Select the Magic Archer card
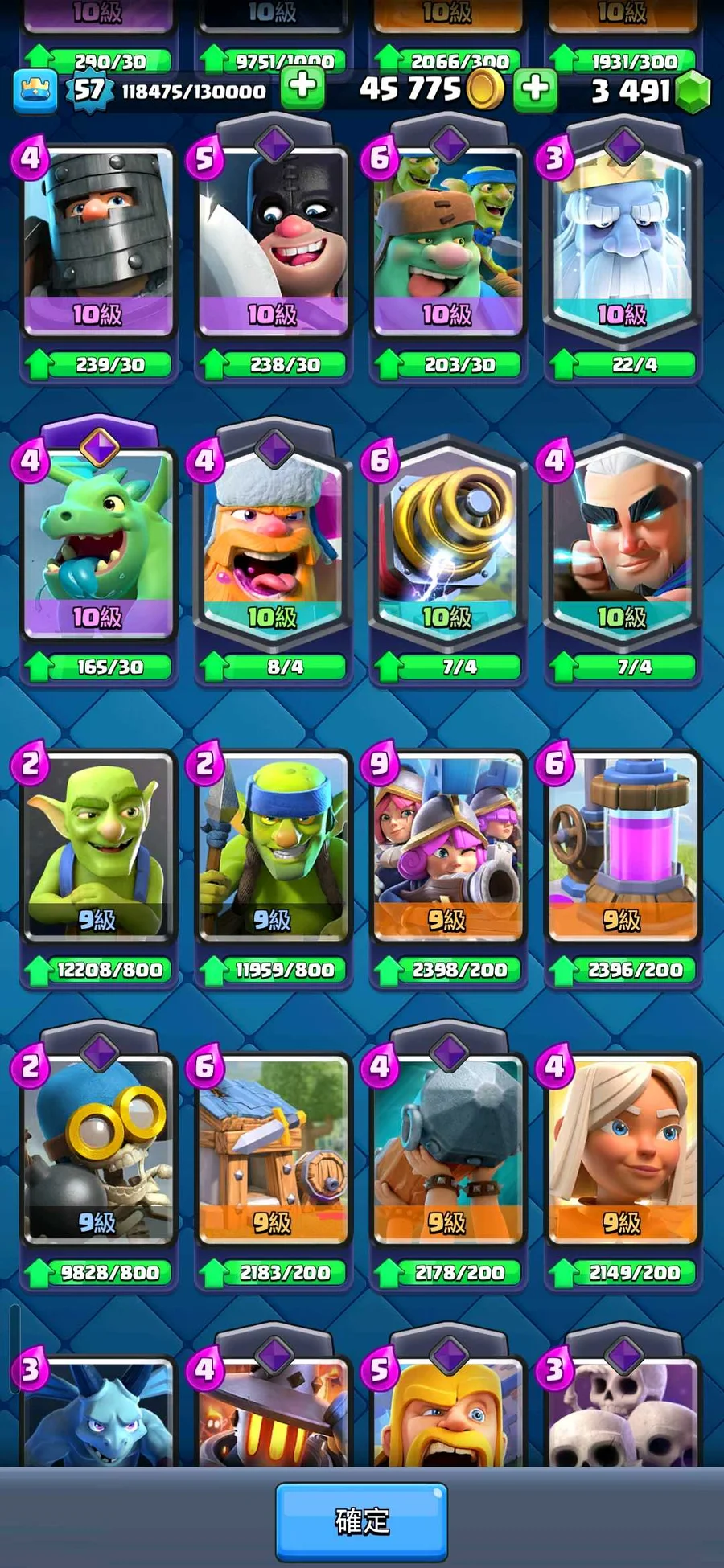Image resolution: width=724 pixels, height=1568 pixels. click(x=623, y=543)
